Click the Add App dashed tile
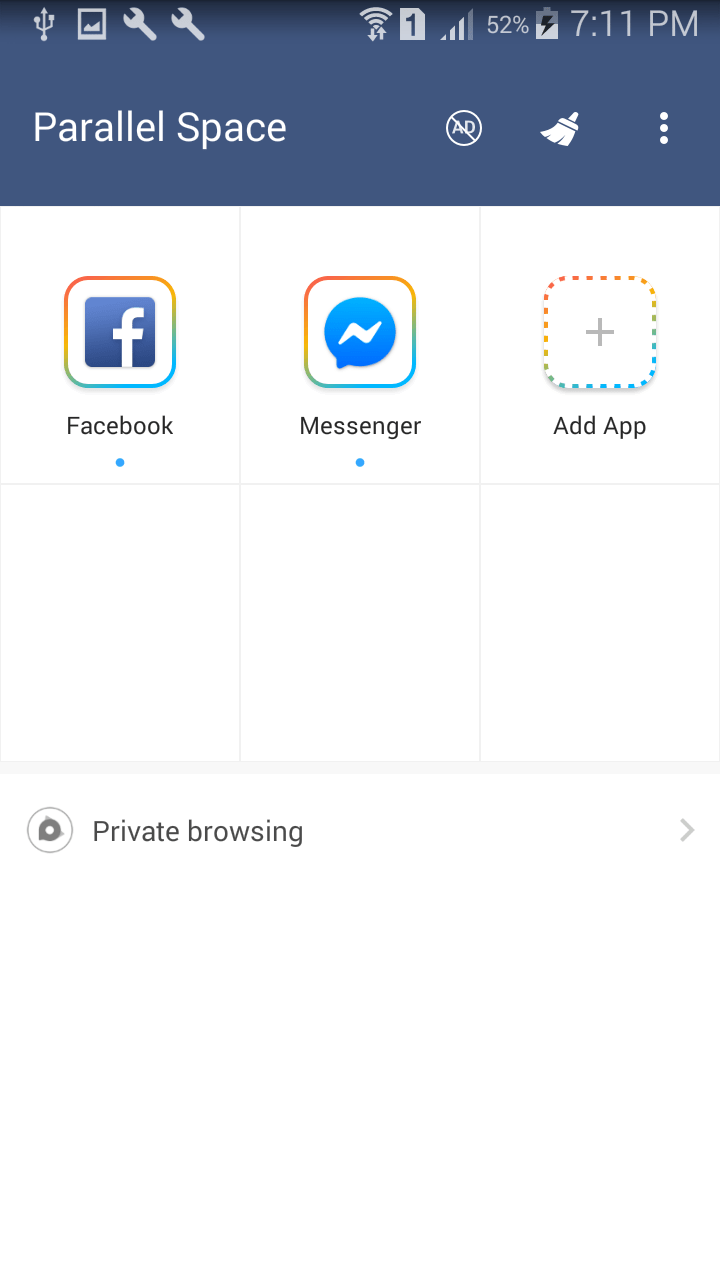Image resolution: width=720 pixels, height=1280 pixels. coord(599,332)
